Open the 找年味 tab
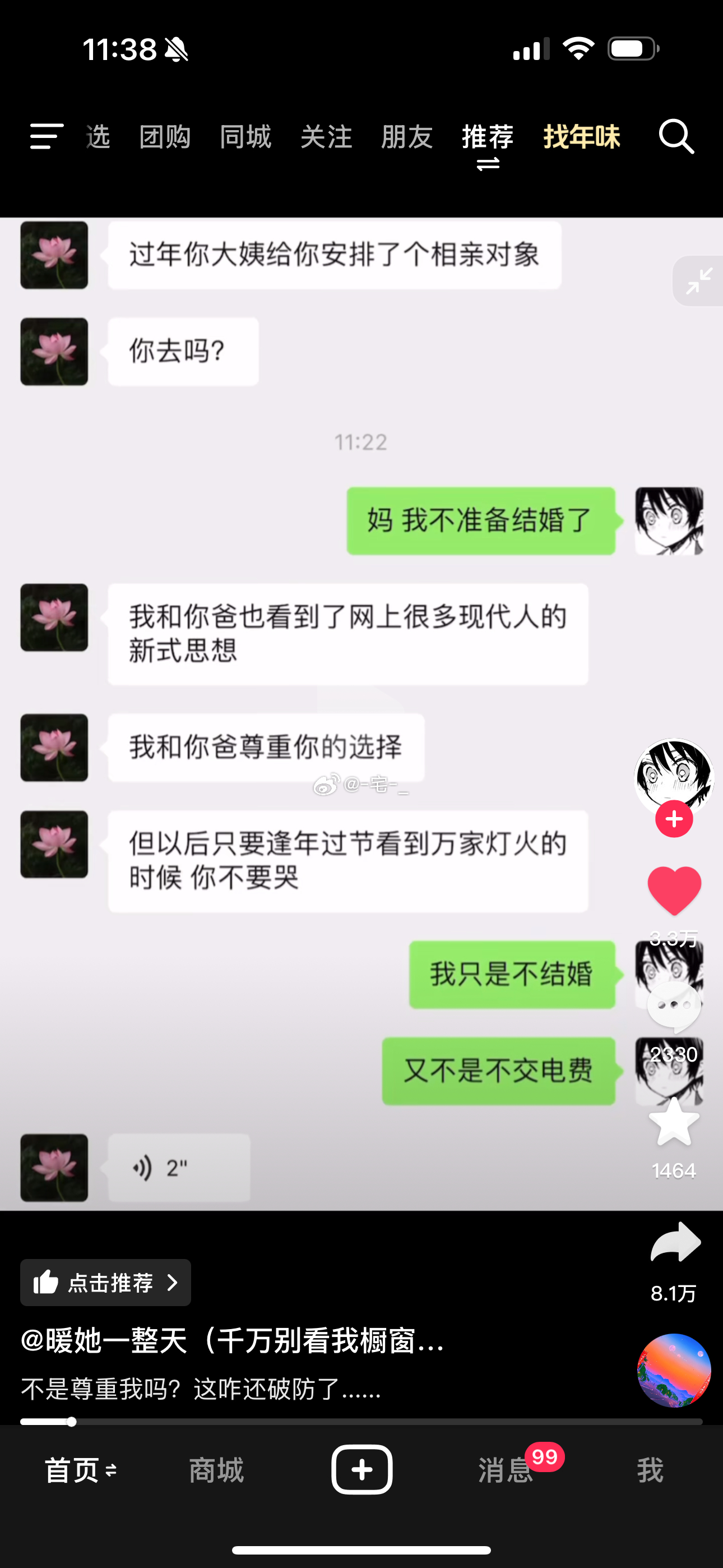The image size is (723, 1568). tap(581, 136)
